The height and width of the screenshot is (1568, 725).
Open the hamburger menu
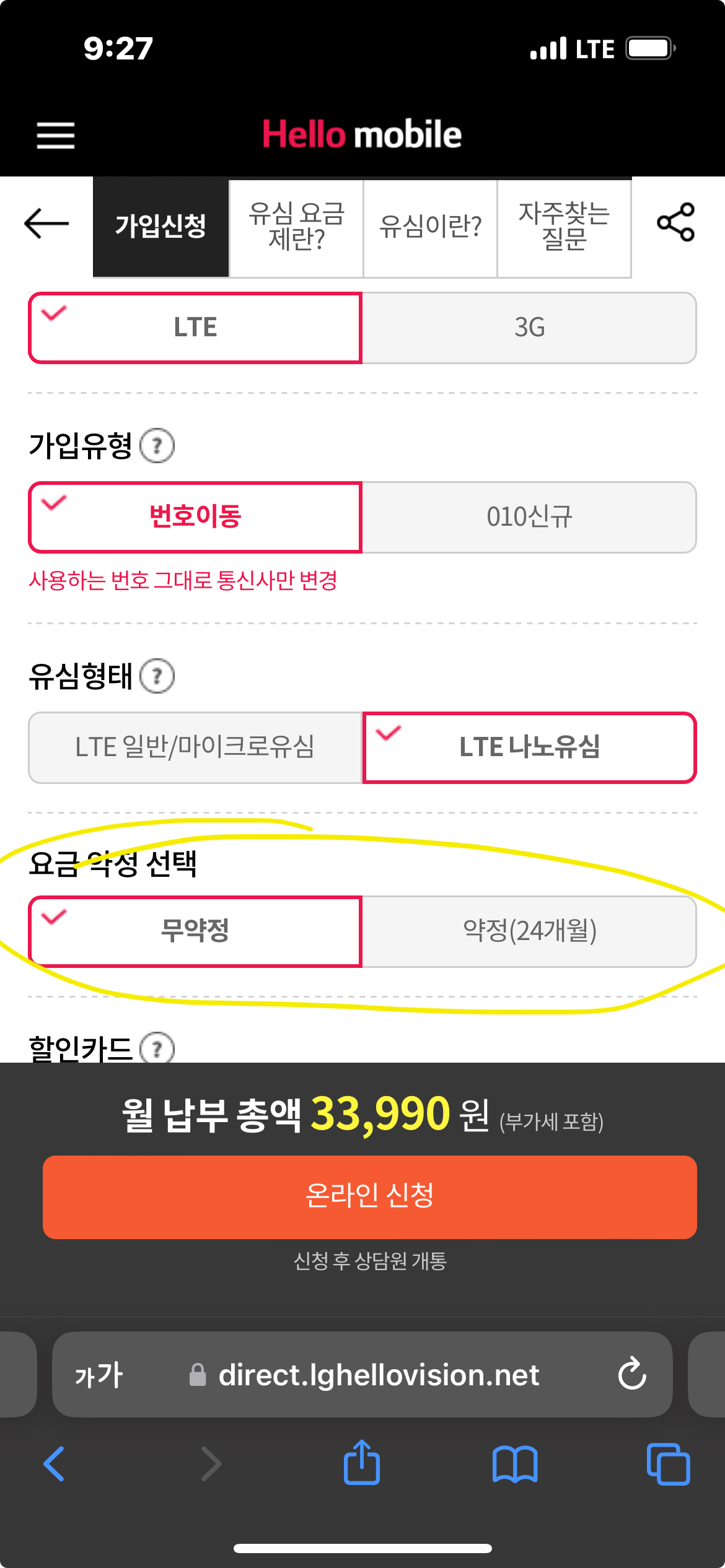[x=56, y=135]
